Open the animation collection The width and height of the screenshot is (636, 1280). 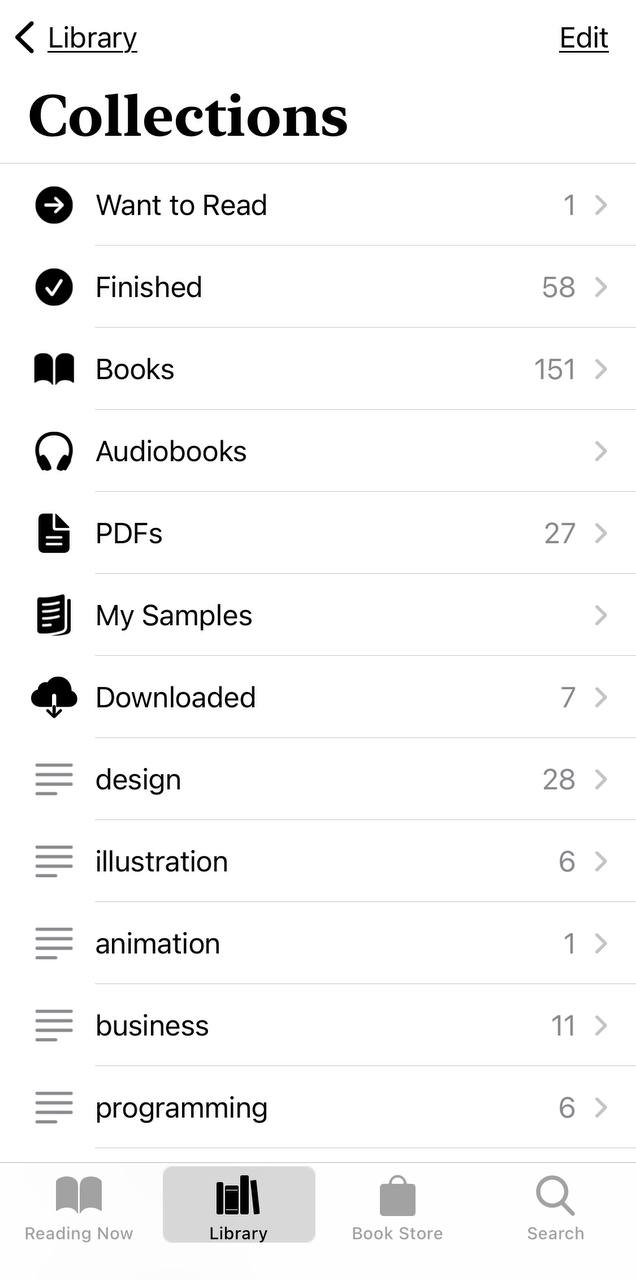pos(318,943)
